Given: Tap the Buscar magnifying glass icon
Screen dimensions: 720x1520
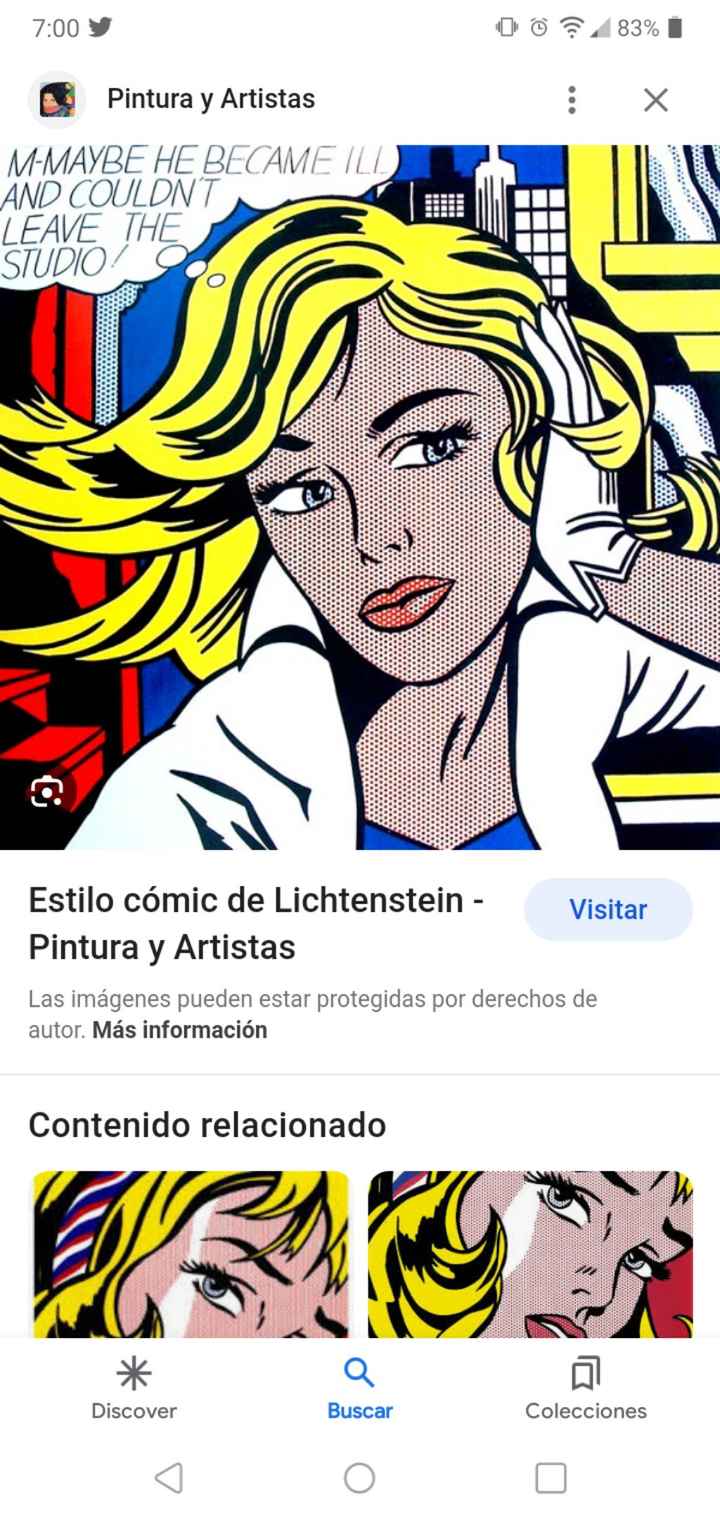Looking at the screenshot, I should 360,1374.
